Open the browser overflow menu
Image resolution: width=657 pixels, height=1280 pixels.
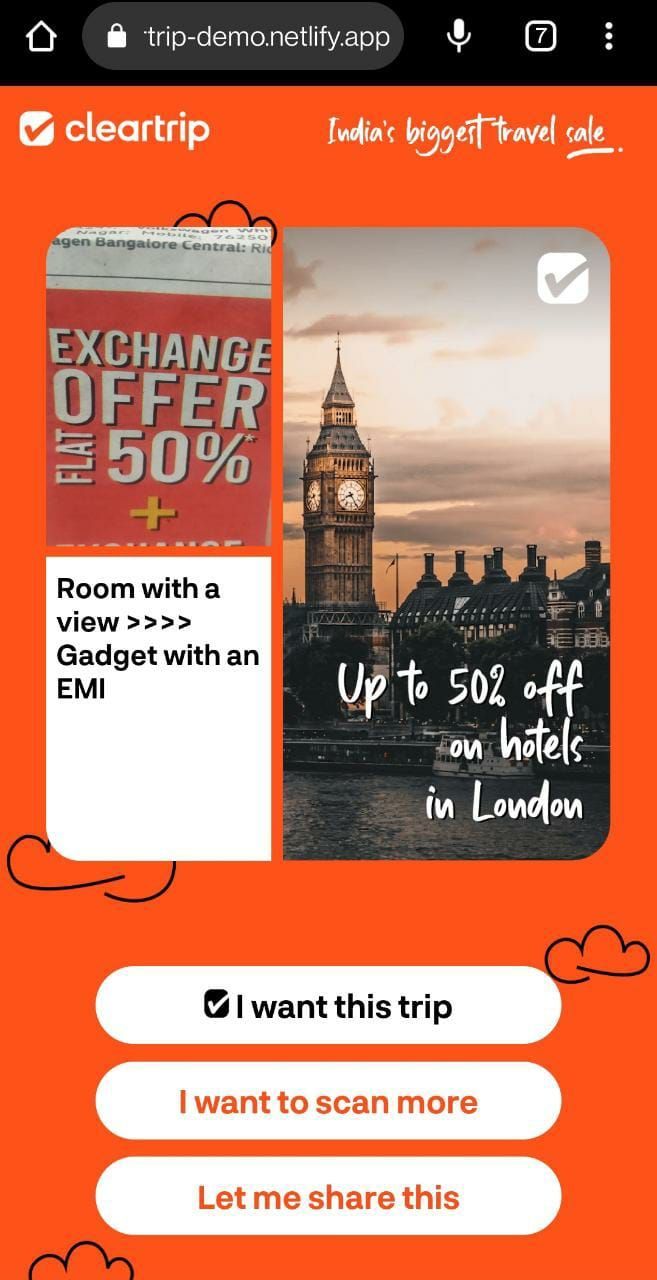608,37
